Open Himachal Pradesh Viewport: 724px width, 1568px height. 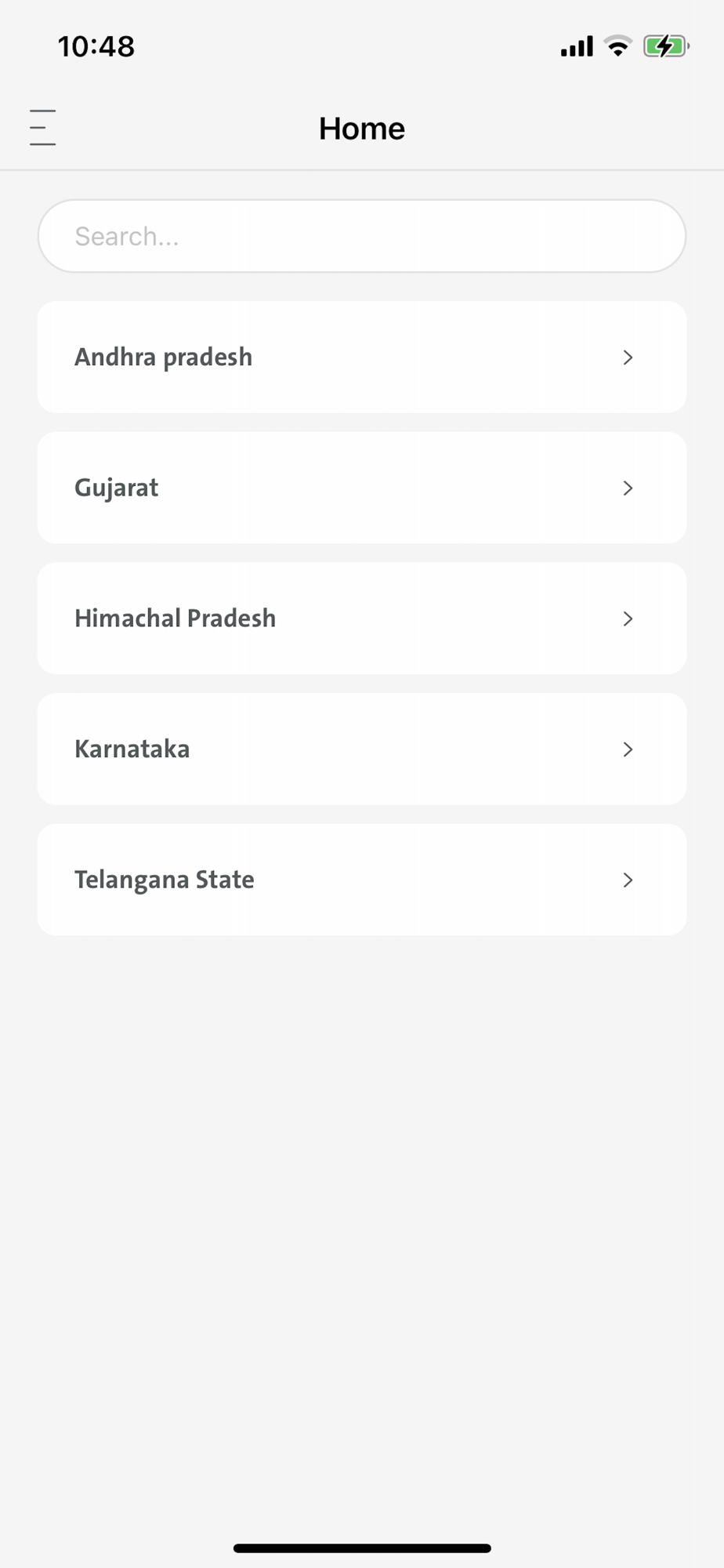[362, 619]
